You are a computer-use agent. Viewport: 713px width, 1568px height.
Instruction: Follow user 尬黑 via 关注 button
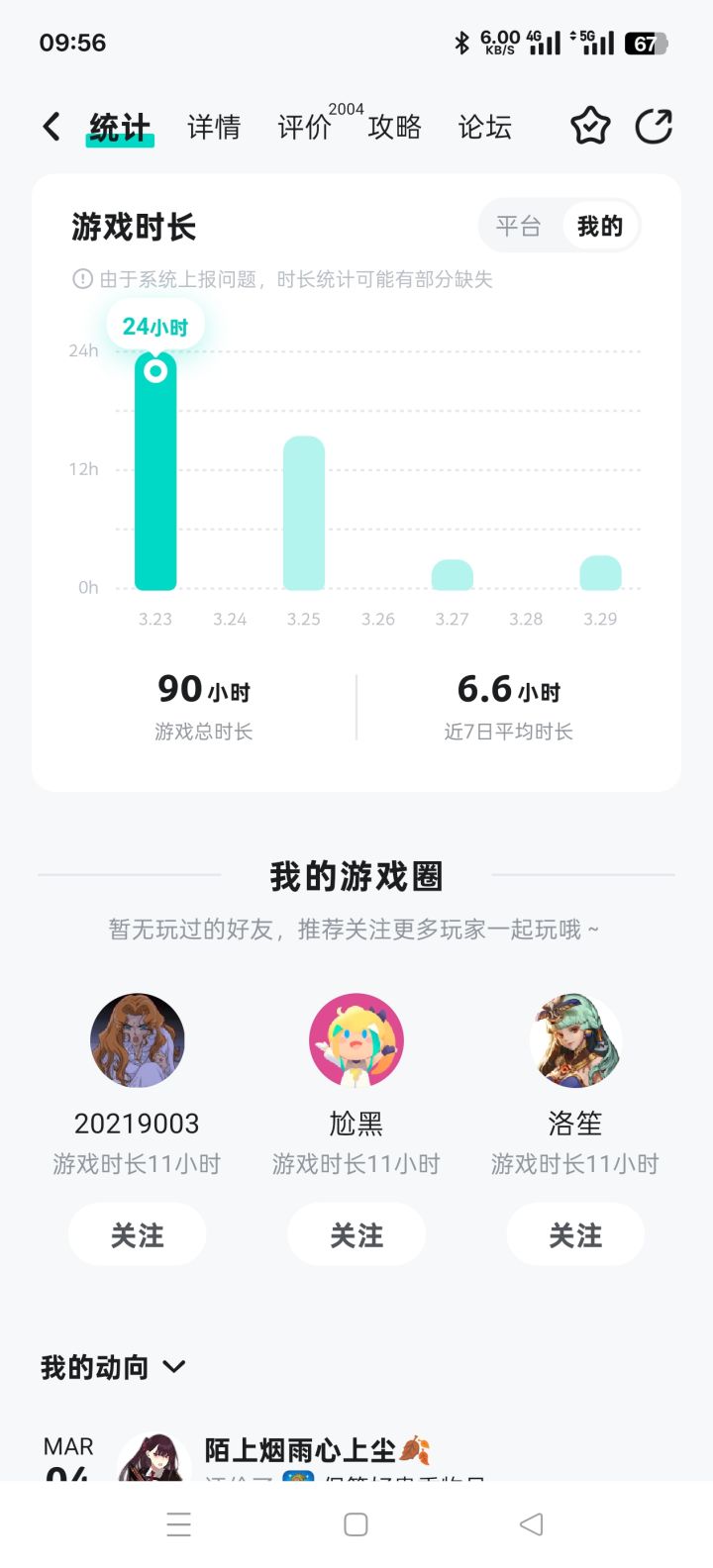[356, 1234]
